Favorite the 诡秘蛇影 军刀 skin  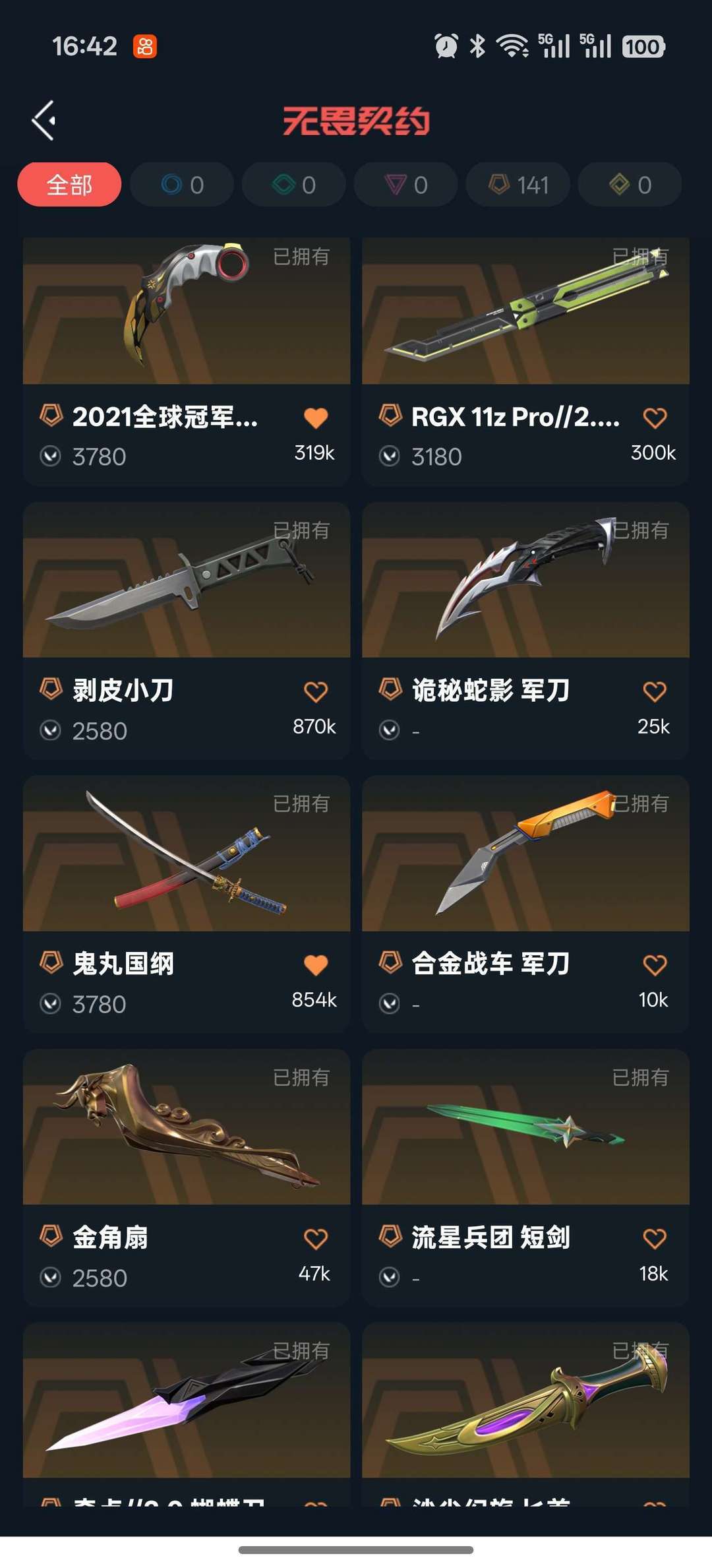click(655, 691)
